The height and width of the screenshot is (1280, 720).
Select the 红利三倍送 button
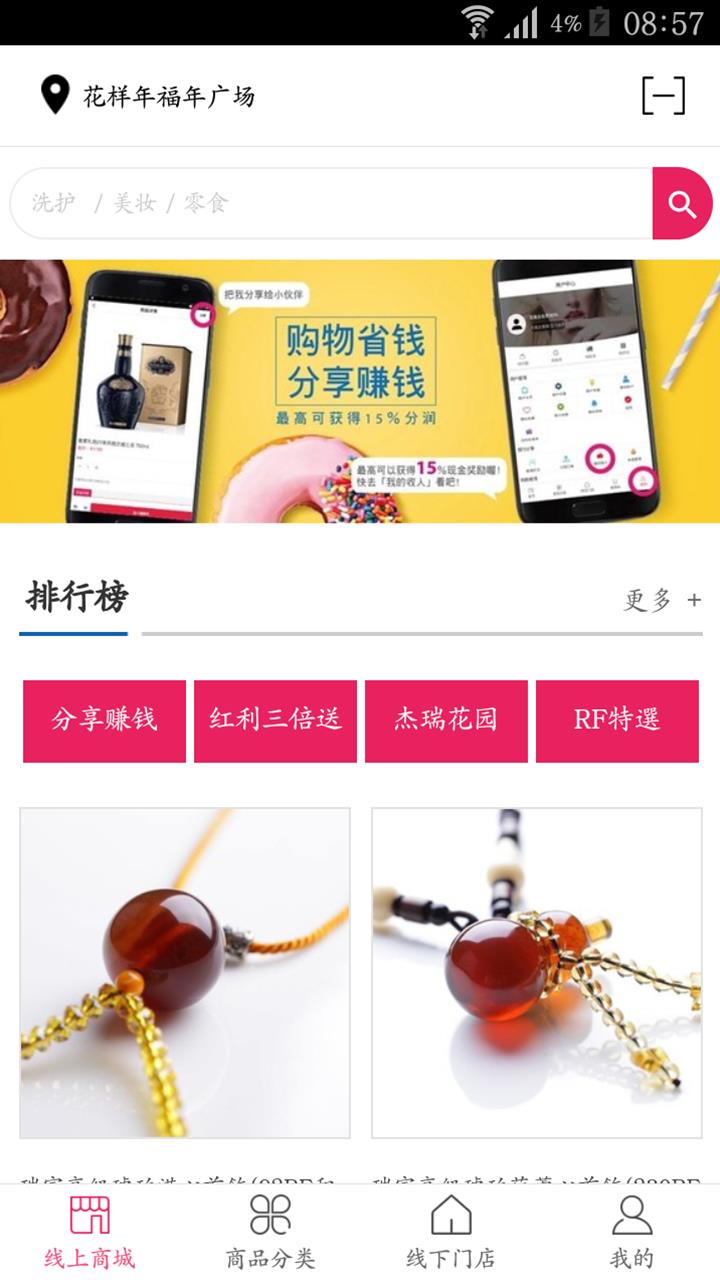275,720
